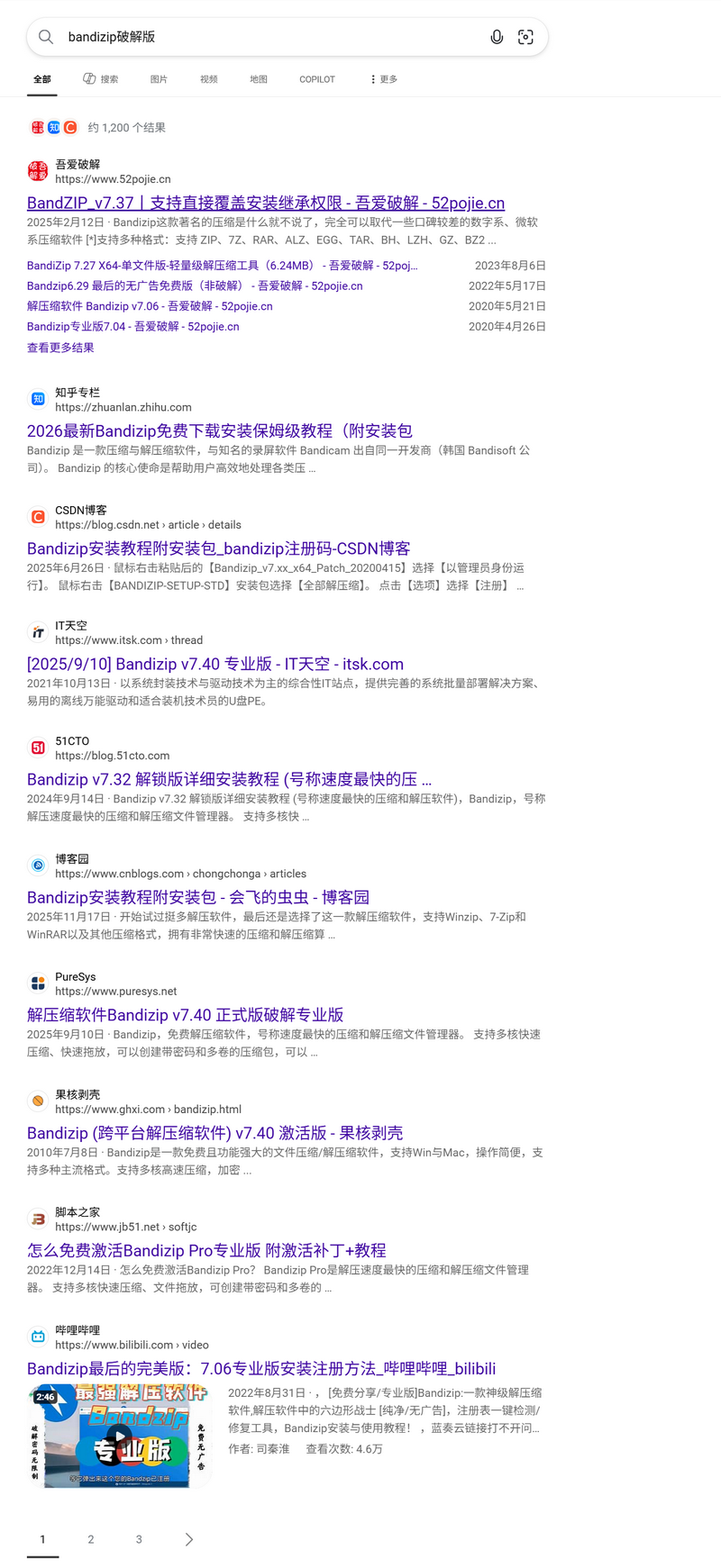This screenshot has height=1568, width=721.
Task: Click the 51CTO site icon
Action: click(37, 748)
